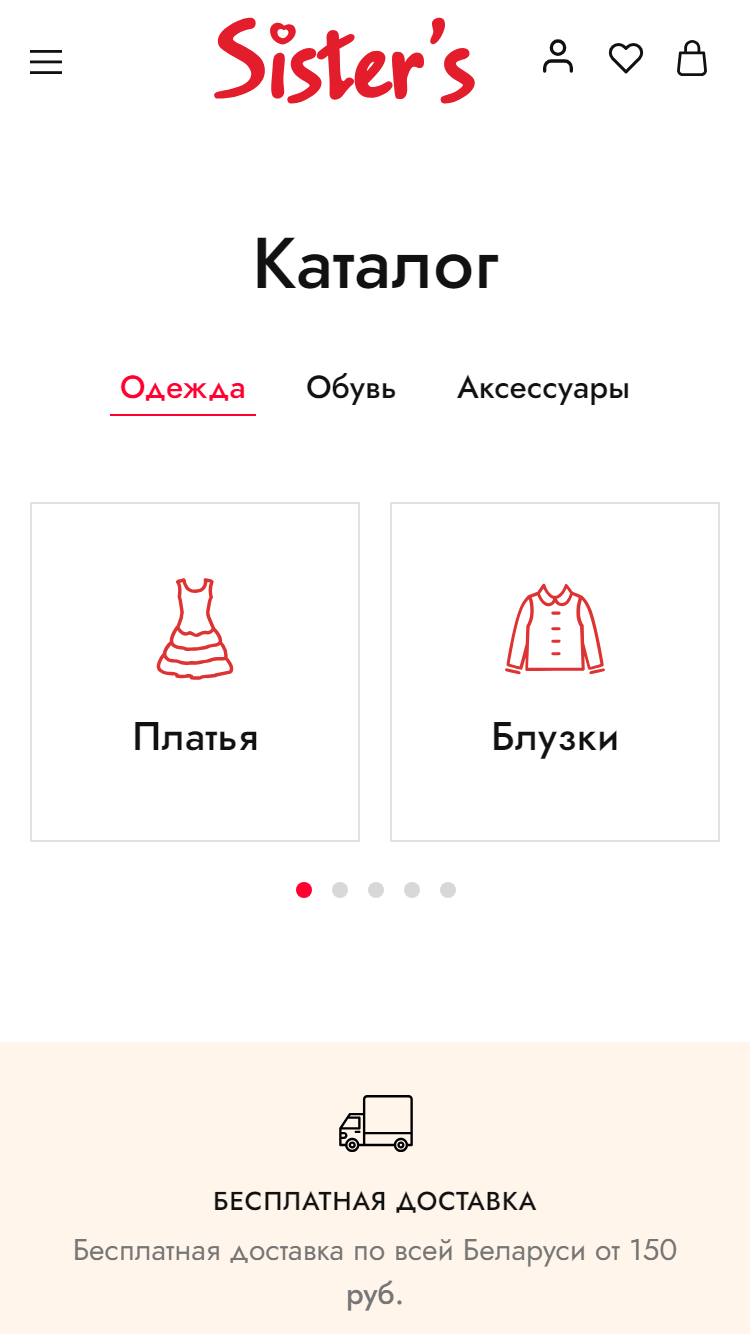Switch to the Обувь tab
Screen dimensions: 750x1334
(351, 388)
